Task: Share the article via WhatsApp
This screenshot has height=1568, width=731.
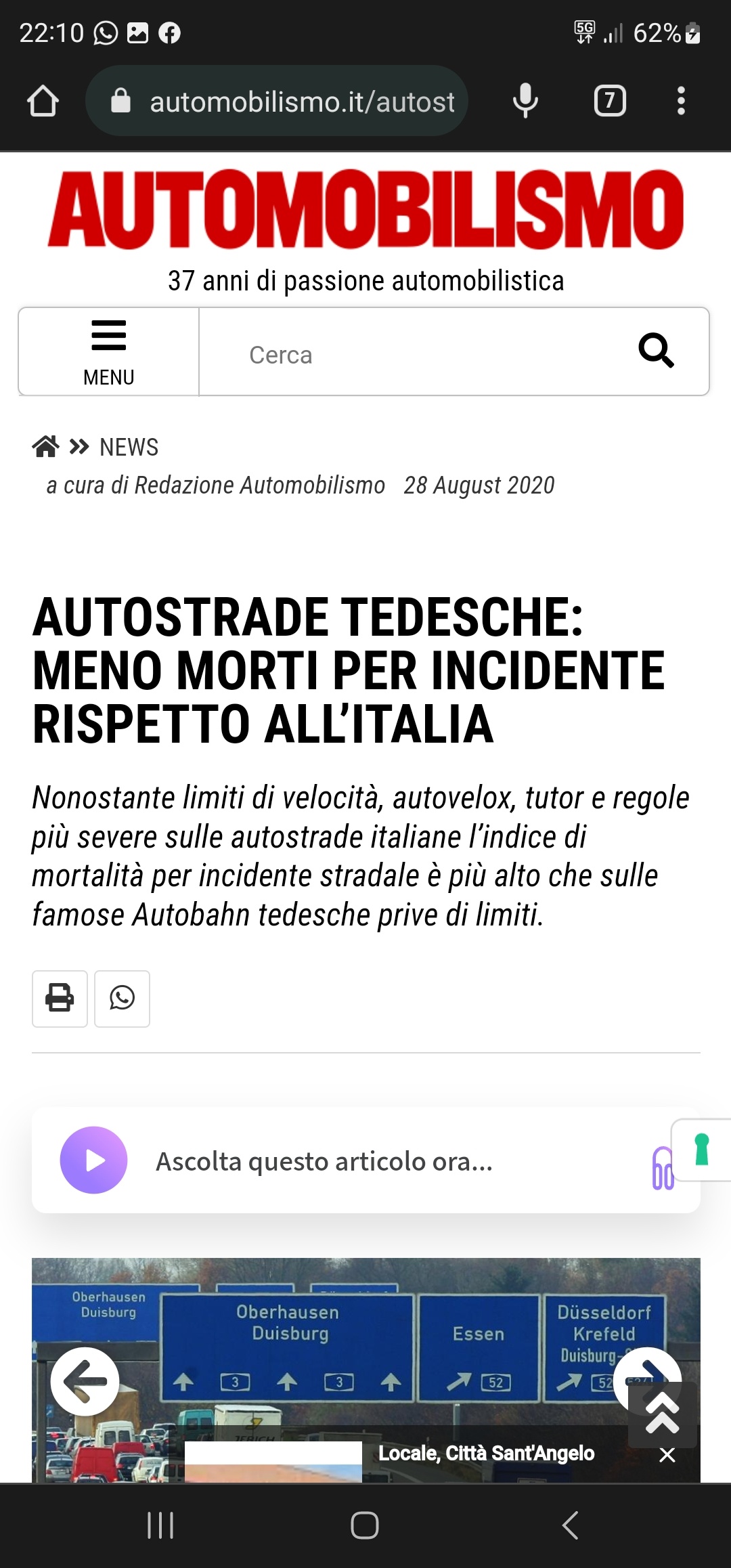Action: (122, 999)
